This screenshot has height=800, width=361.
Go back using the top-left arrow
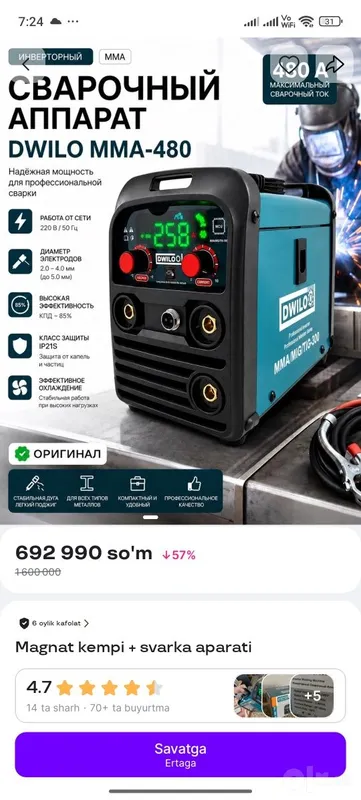[27, 64]
